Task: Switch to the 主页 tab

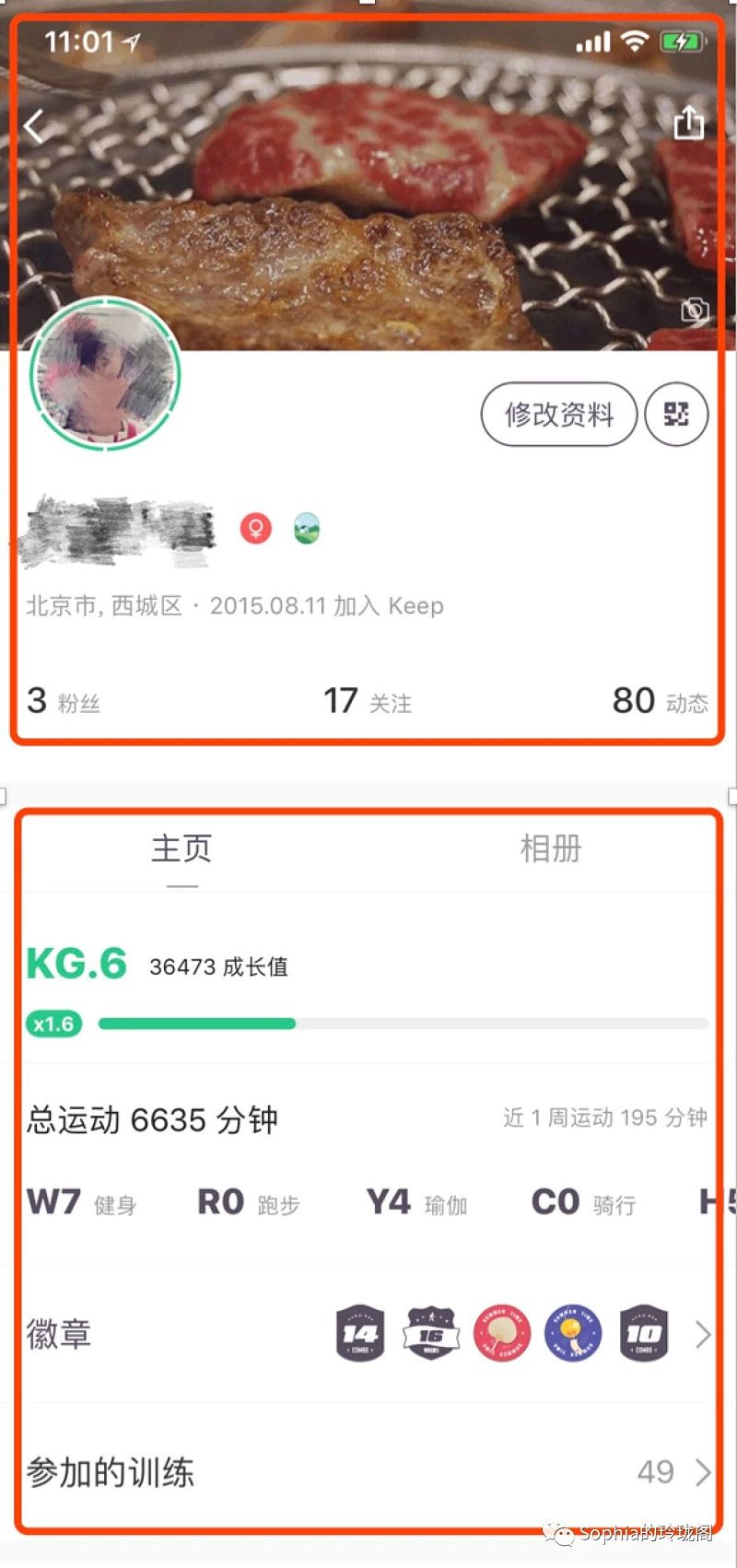Action: [181, 848]
